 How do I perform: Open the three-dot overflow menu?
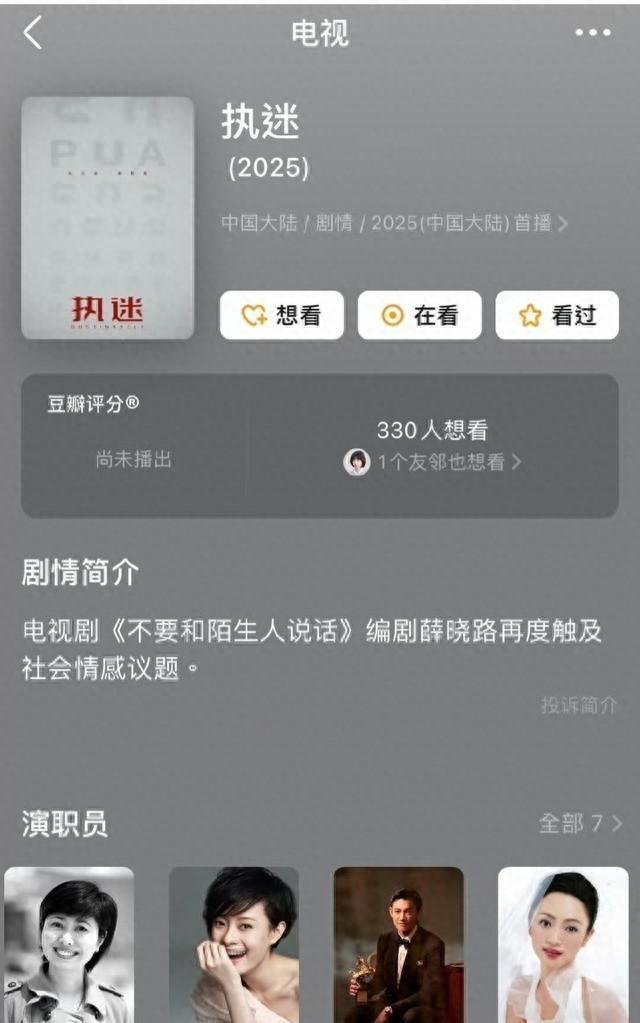[592, 33]
